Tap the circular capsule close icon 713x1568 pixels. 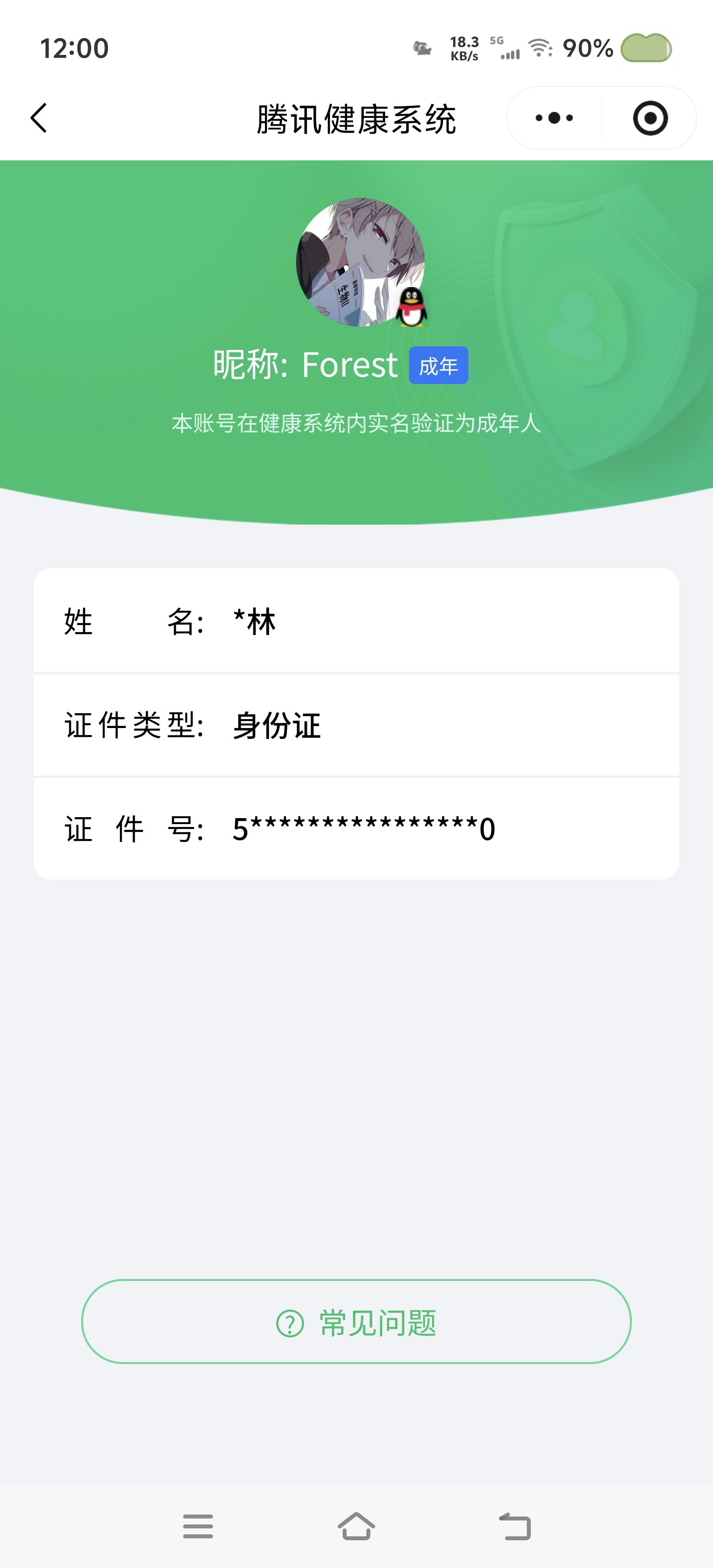(649, 118)
